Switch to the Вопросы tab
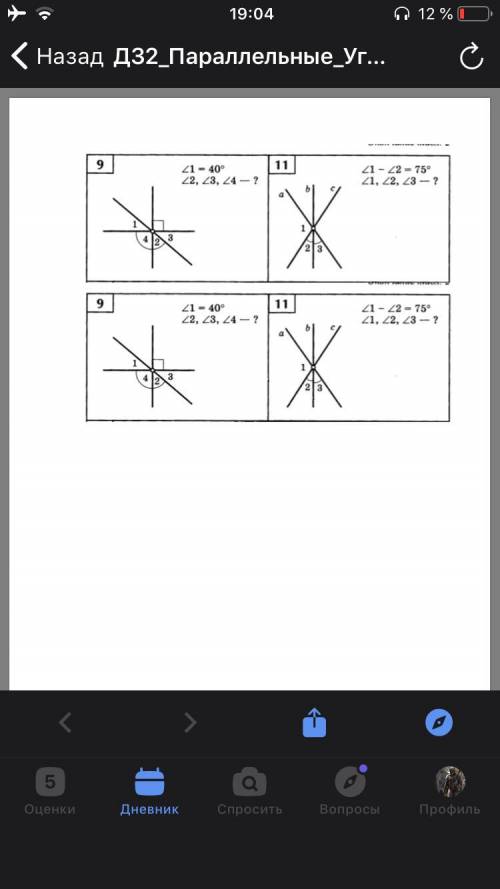The width and height of the screenshot is (500, 889). tap(350, 791)
